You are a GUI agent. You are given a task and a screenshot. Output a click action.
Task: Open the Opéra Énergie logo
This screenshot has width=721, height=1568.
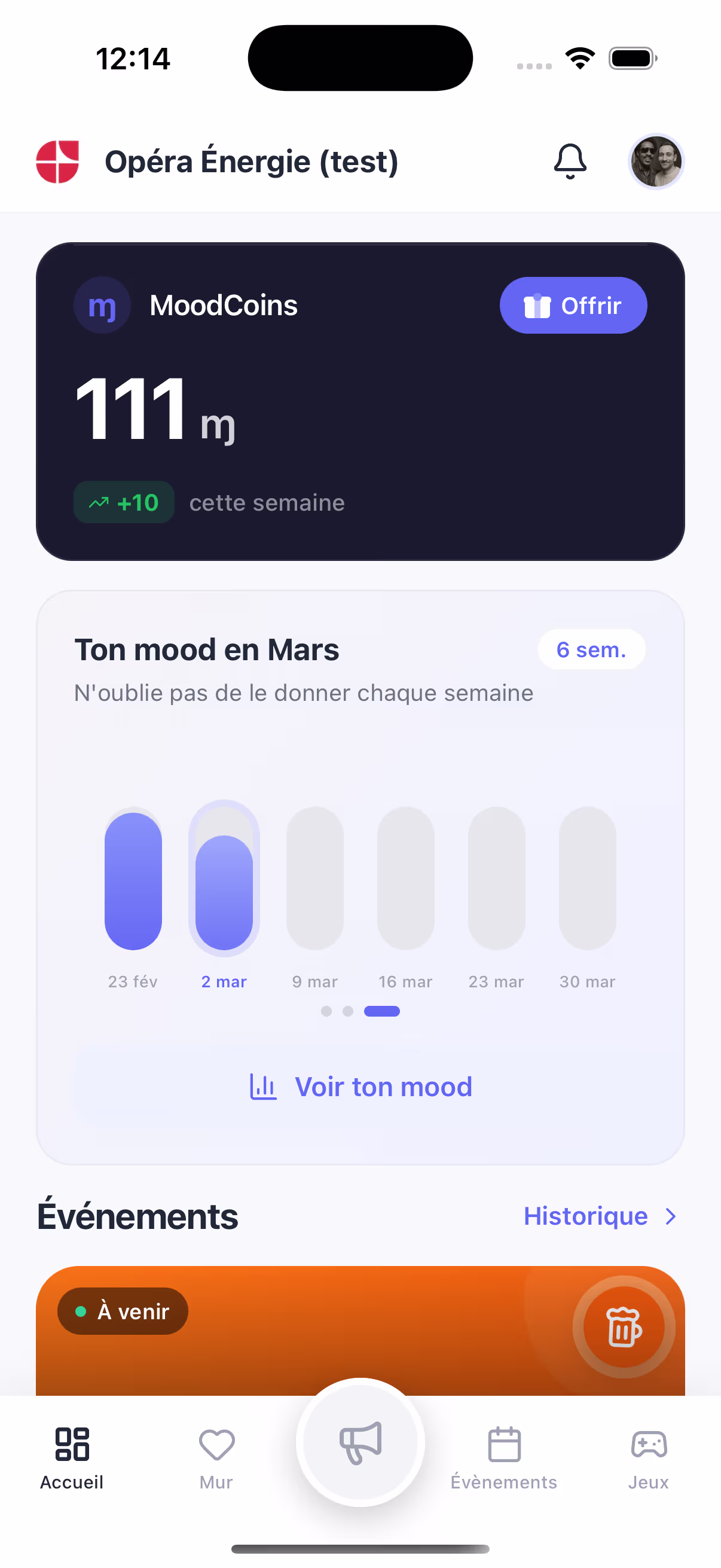pyautogui.click(x=59, y=161)
